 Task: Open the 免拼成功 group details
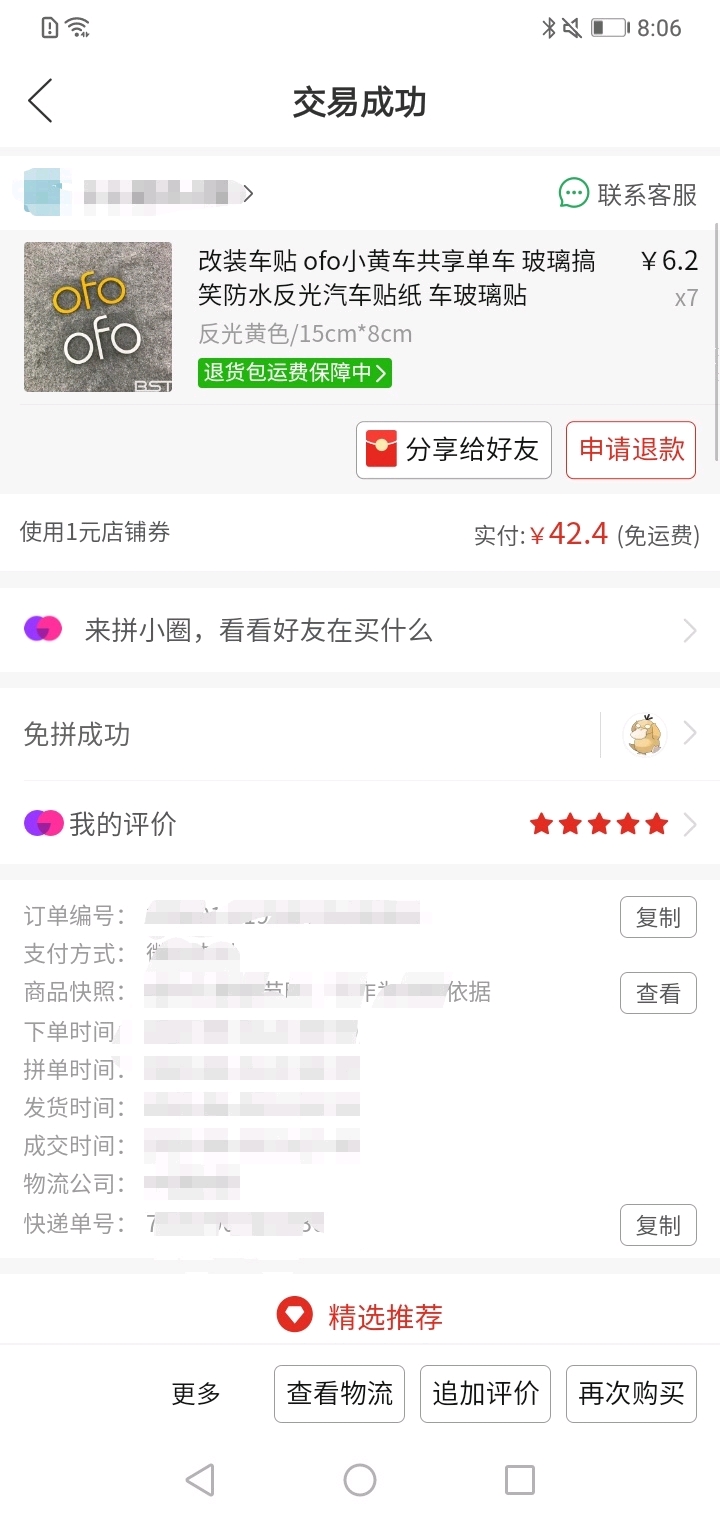[x=360, y=735]
